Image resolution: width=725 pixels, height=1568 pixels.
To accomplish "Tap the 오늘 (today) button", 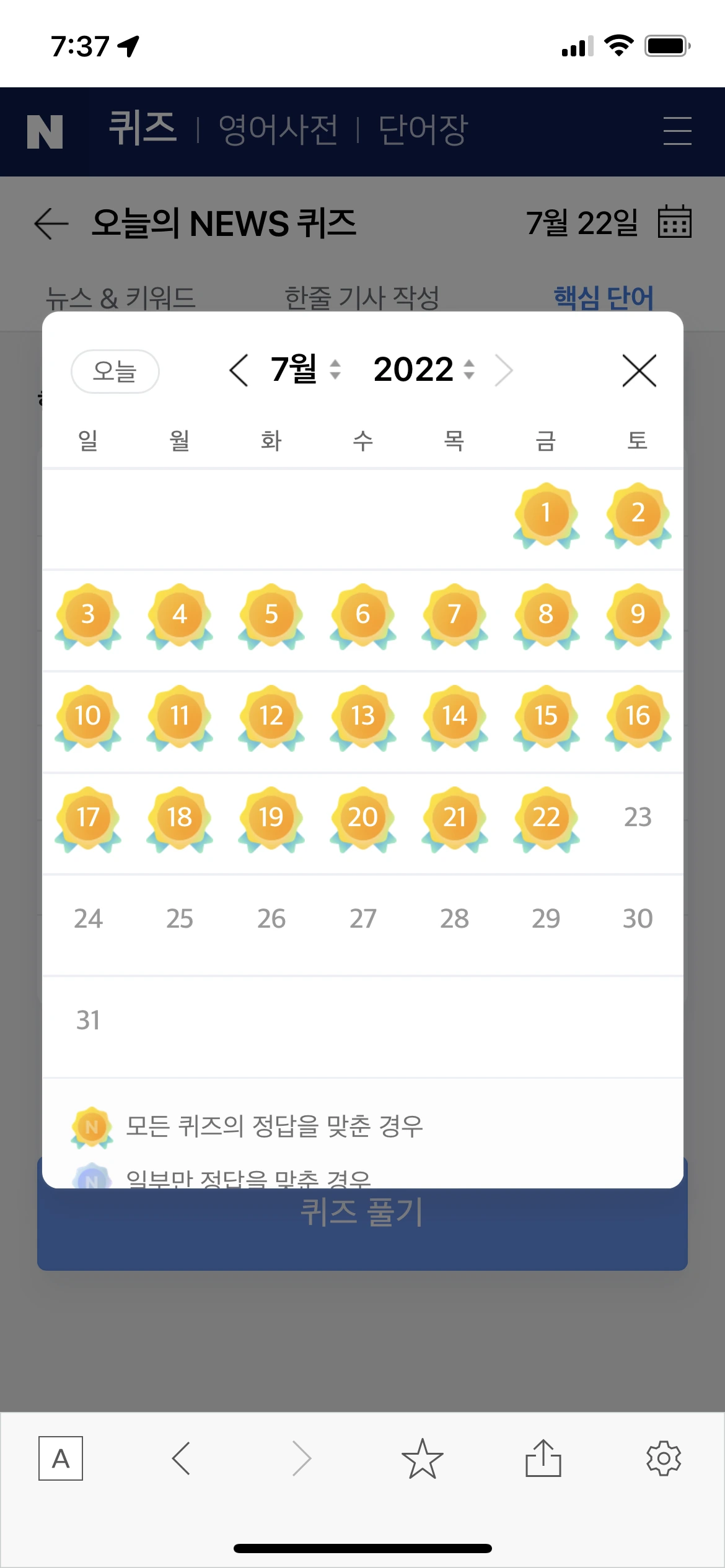I will (x=115, y=371).
